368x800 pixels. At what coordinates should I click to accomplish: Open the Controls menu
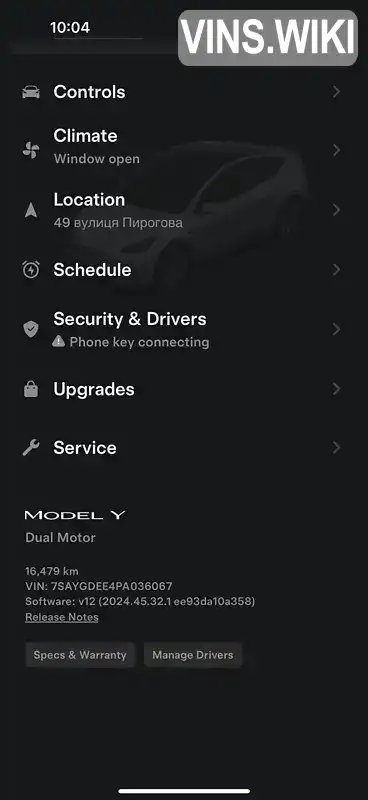(184, 92)
